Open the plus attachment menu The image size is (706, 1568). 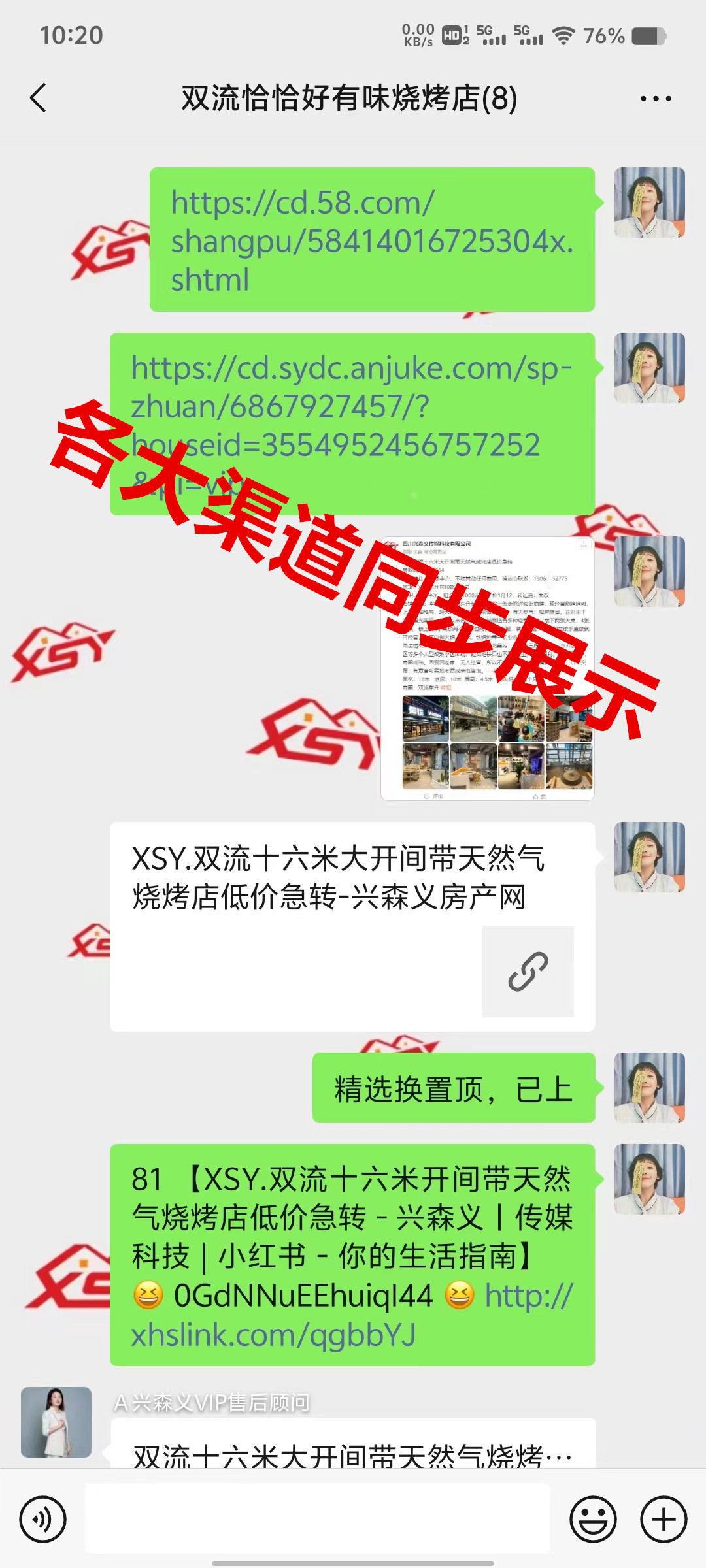[663, 1519]
